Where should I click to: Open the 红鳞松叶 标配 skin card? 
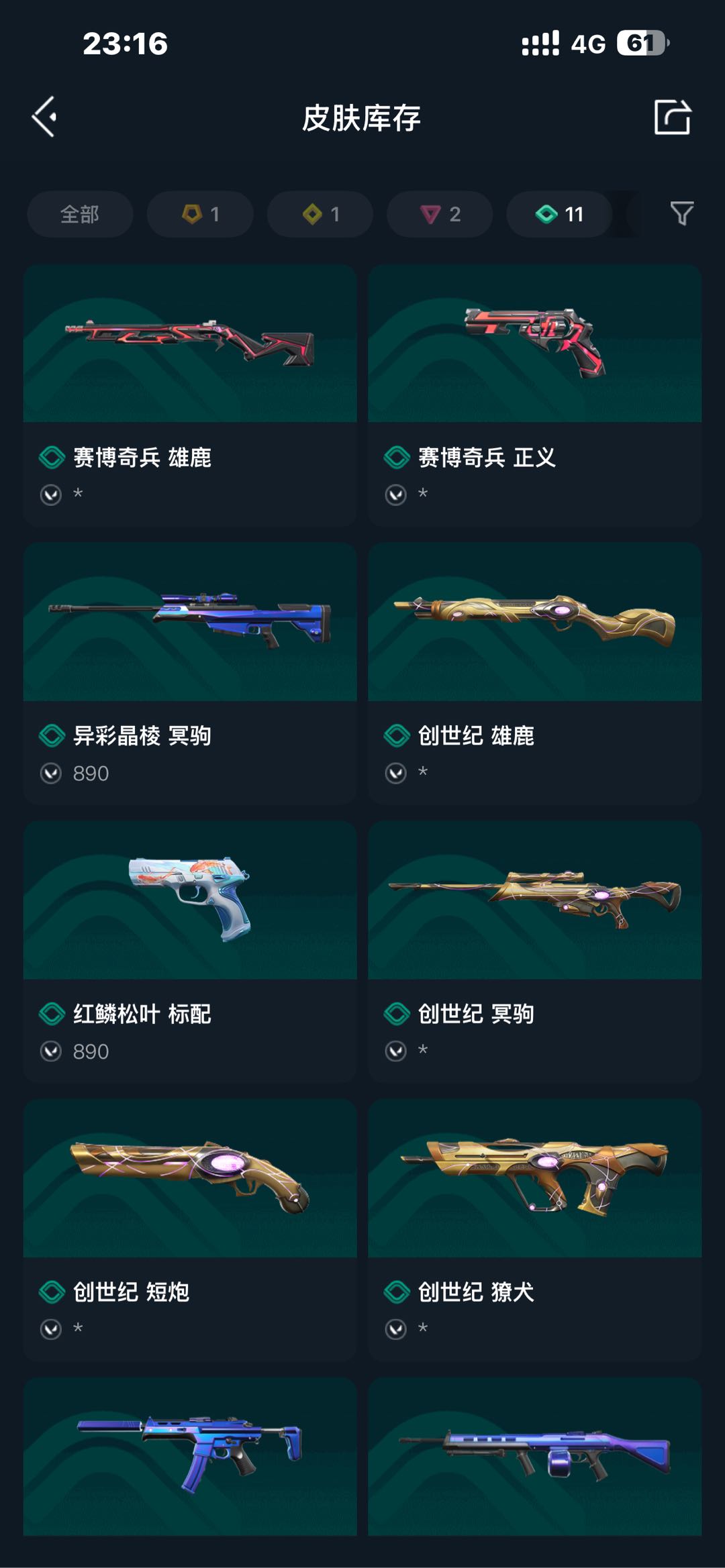click(190, 951)
